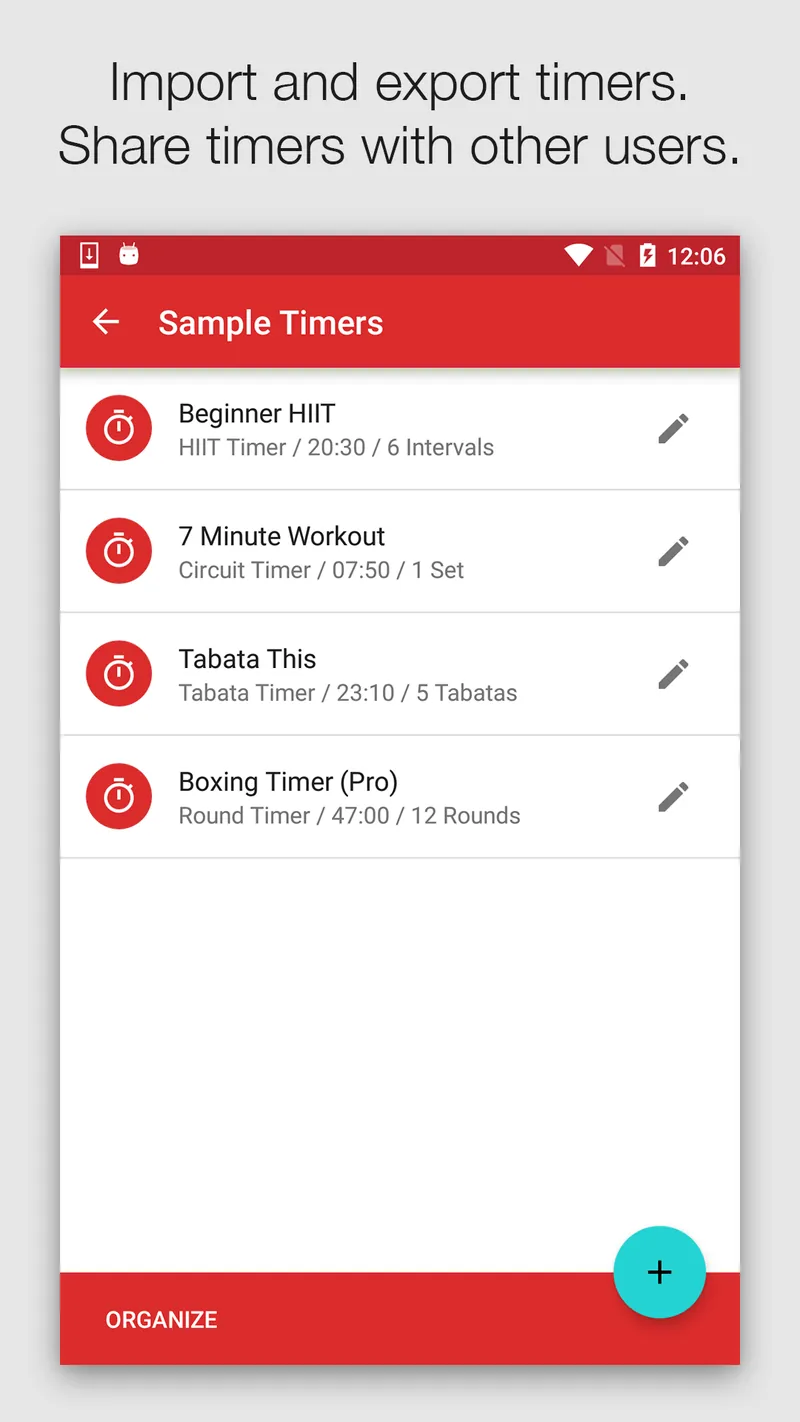800x1422 pixels.
Task: Click the Tabata This stopwatch icon
Action: point(119,673)
